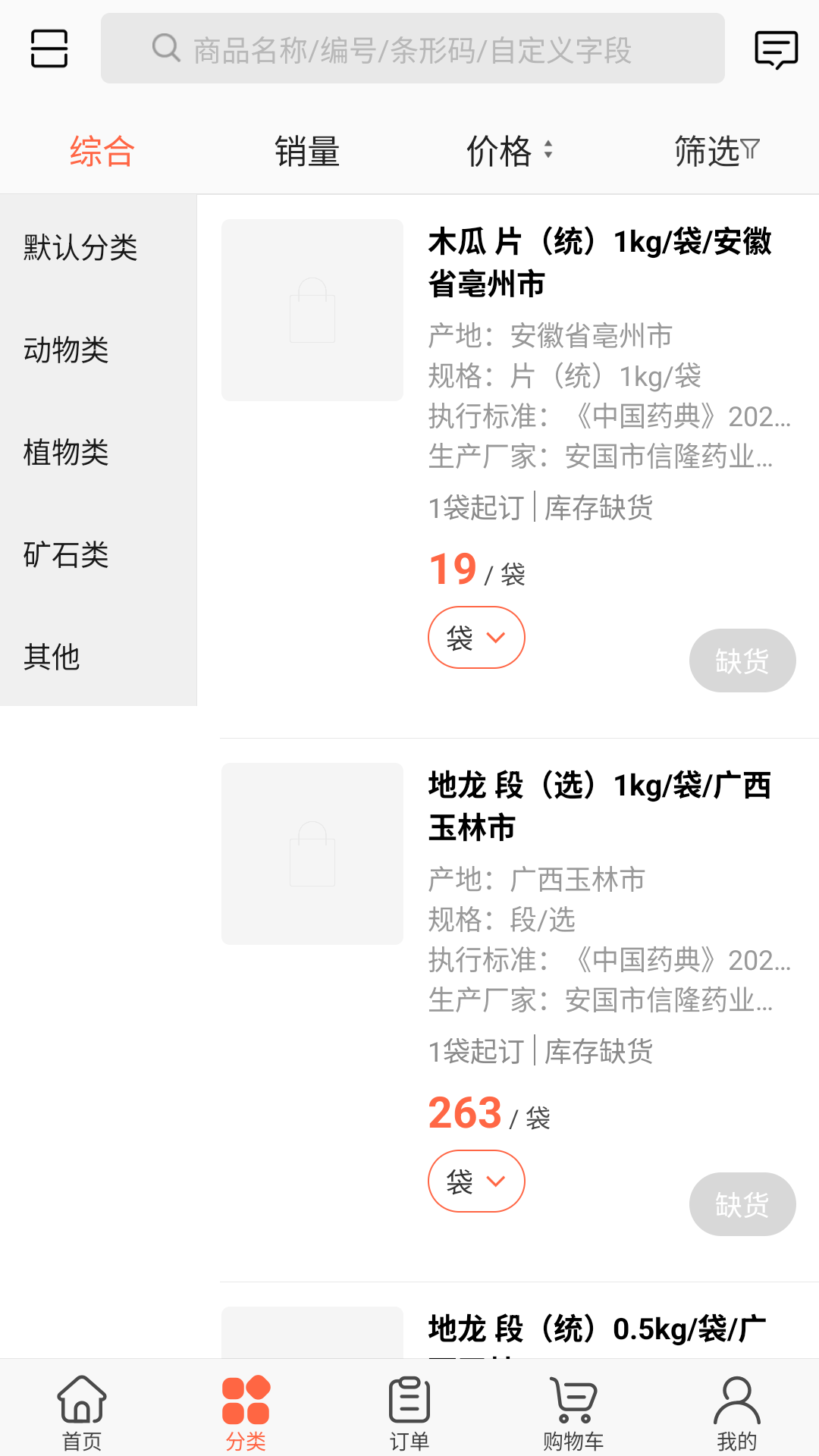Tap the 我的 profile icon

coord(737,1407)
